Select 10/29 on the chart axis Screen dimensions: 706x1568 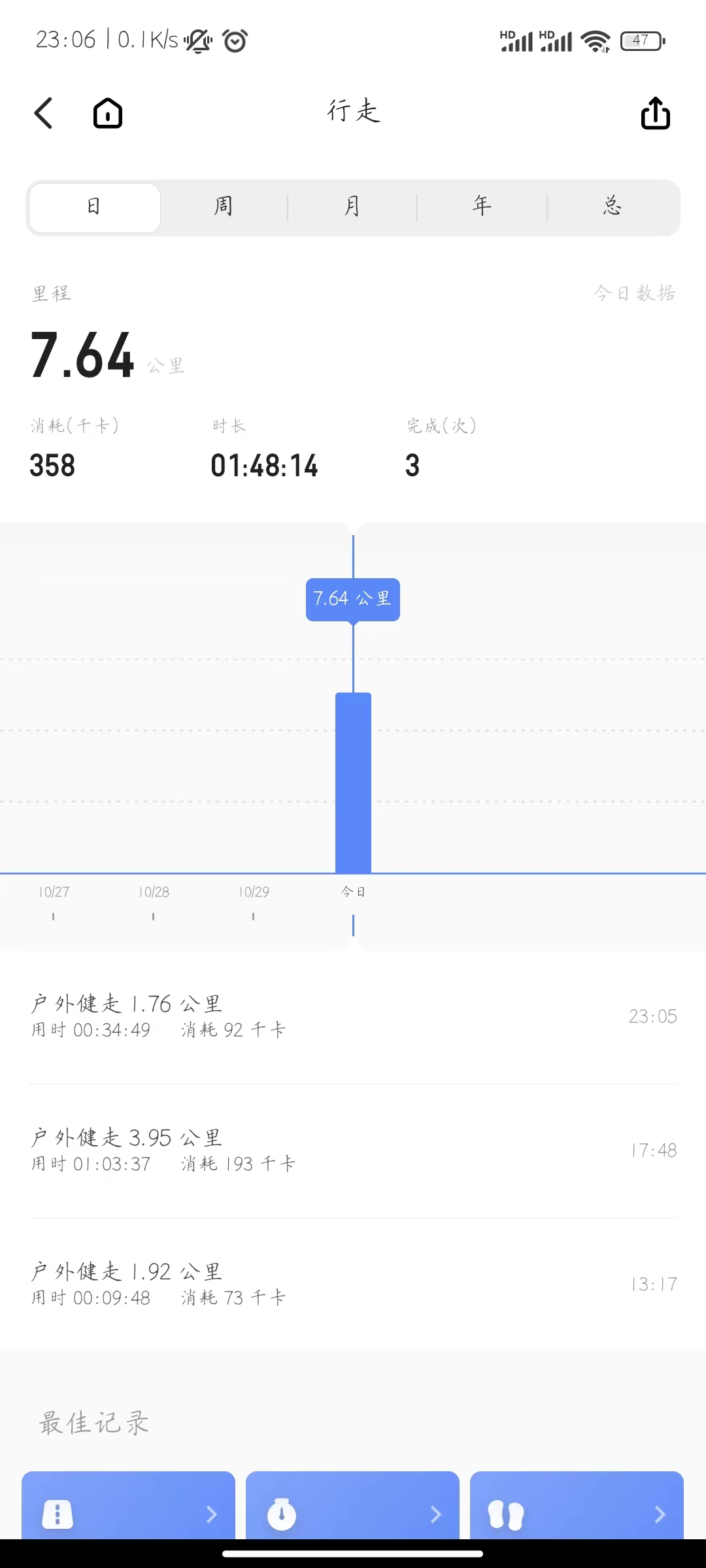coord(254,892)
